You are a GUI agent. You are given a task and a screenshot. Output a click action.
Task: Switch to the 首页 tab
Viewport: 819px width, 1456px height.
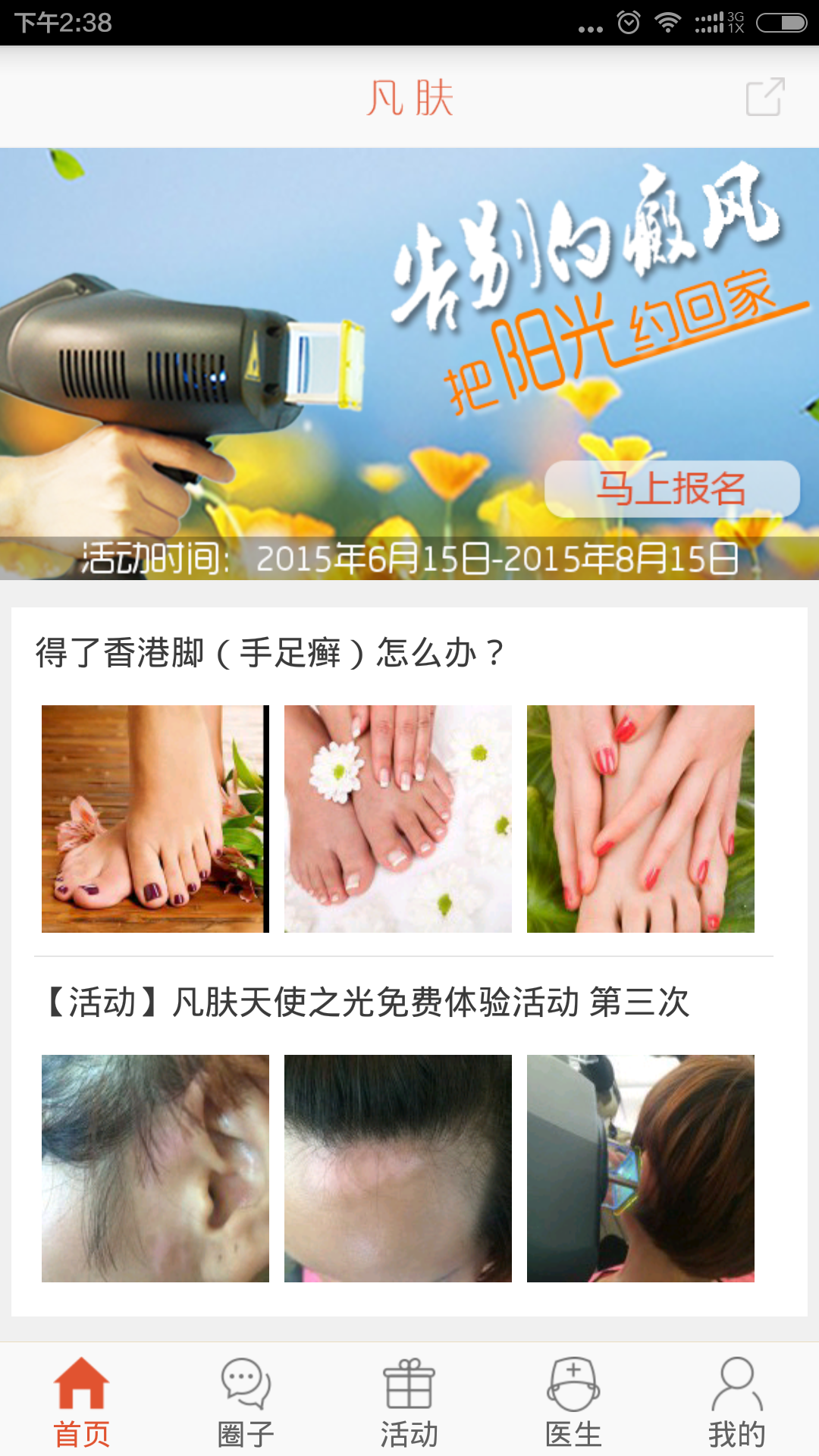coord(82,1403)
